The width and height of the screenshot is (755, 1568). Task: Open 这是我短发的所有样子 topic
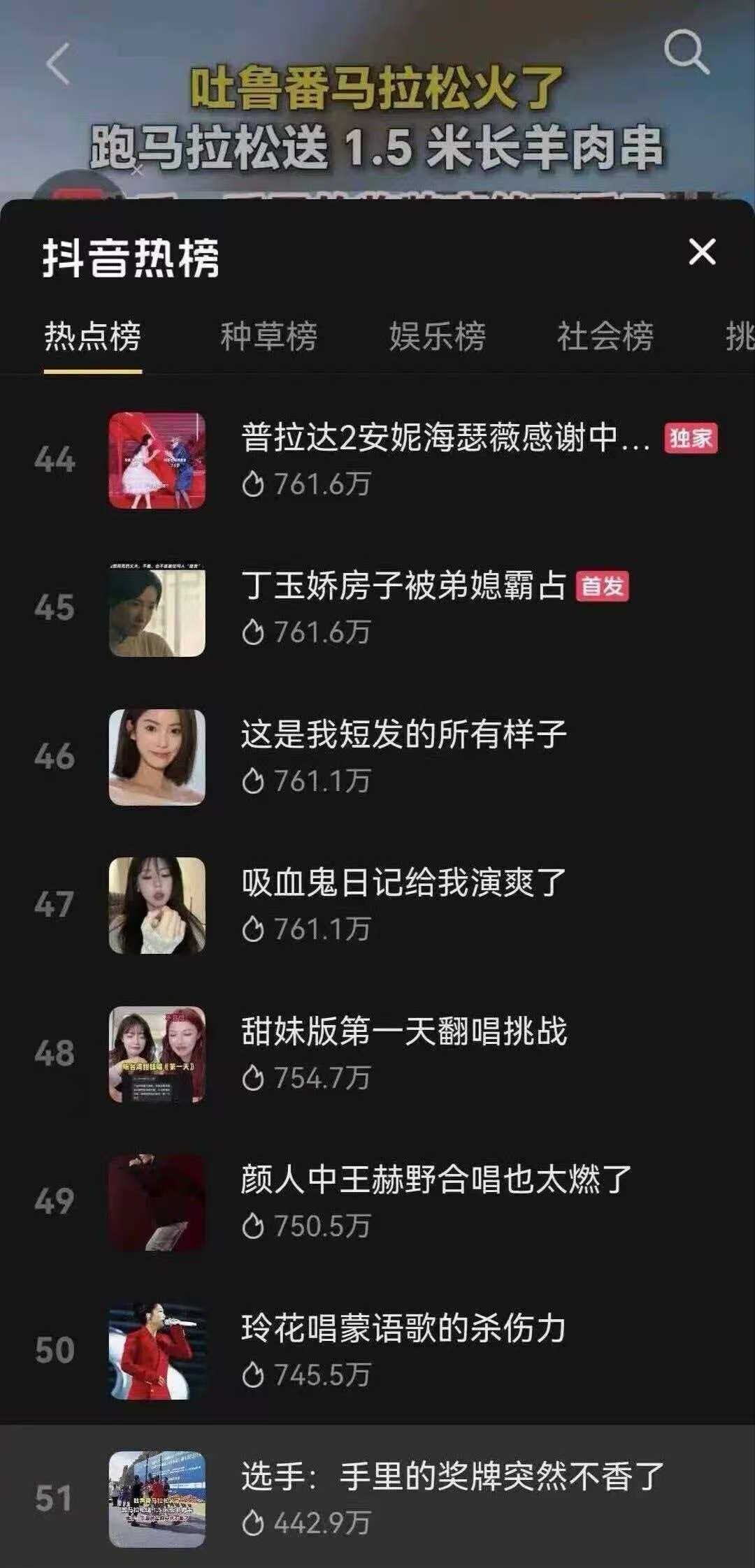pyautogui.click(x=403, y=735)
